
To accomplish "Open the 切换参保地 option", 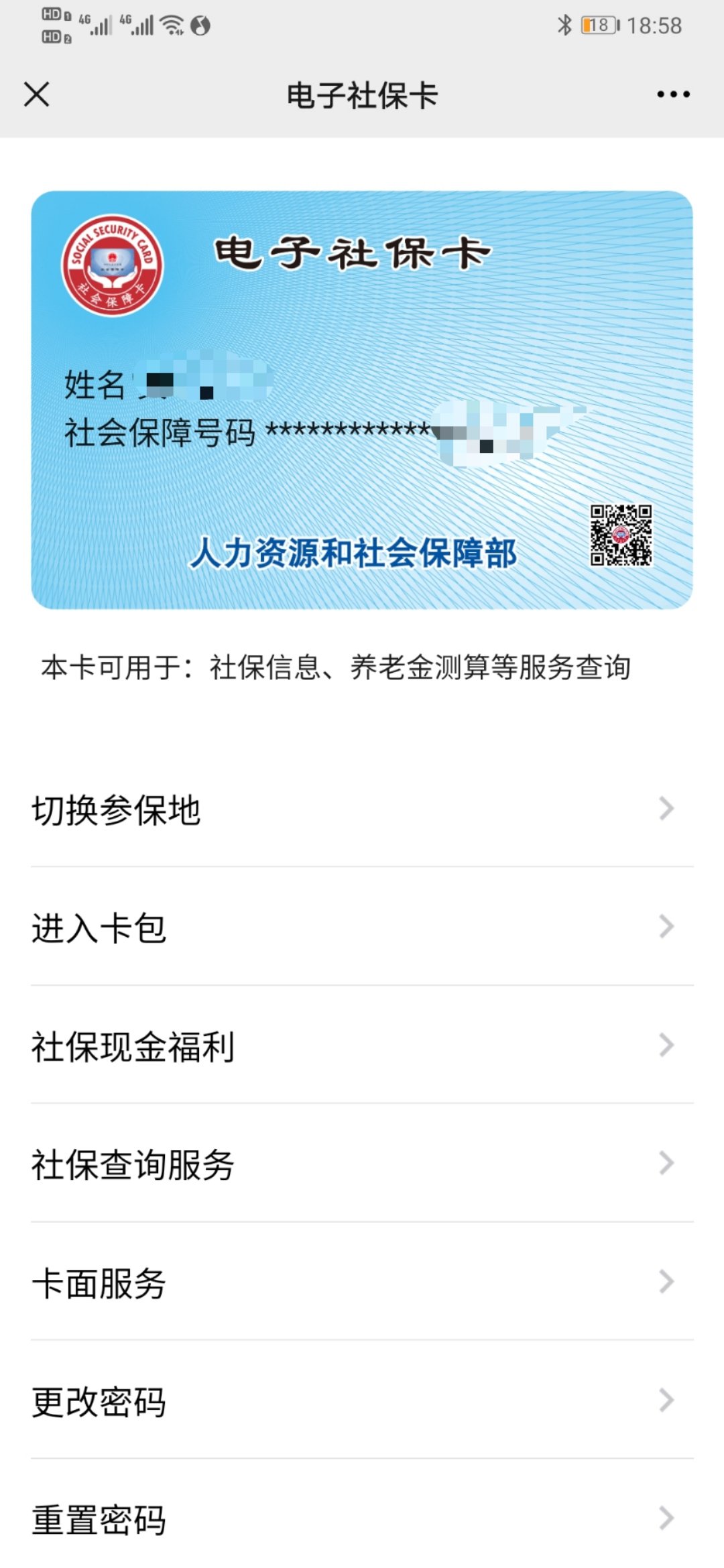I will [x=362, y=809].
